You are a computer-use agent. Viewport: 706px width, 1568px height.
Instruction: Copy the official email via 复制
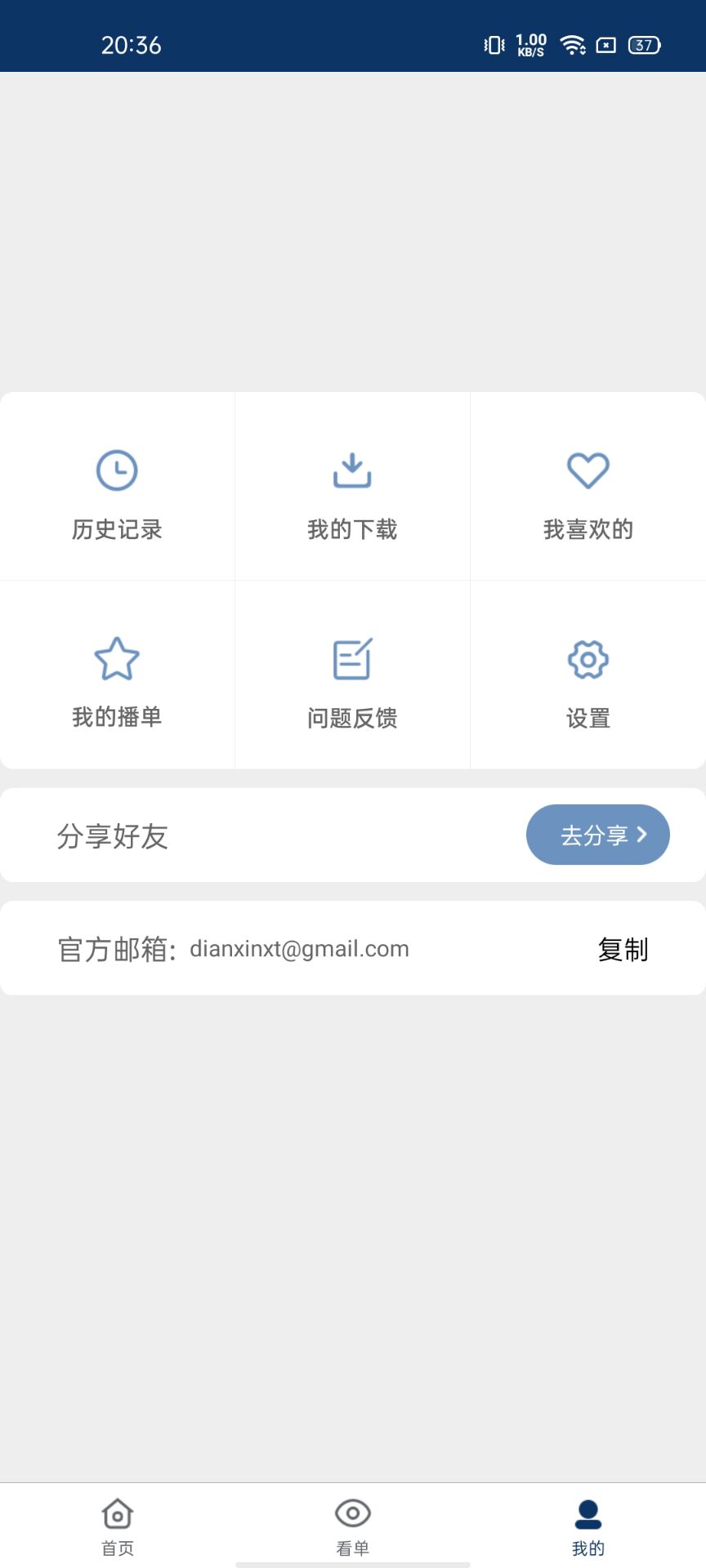pyautogui.click(x=623, y=949)
